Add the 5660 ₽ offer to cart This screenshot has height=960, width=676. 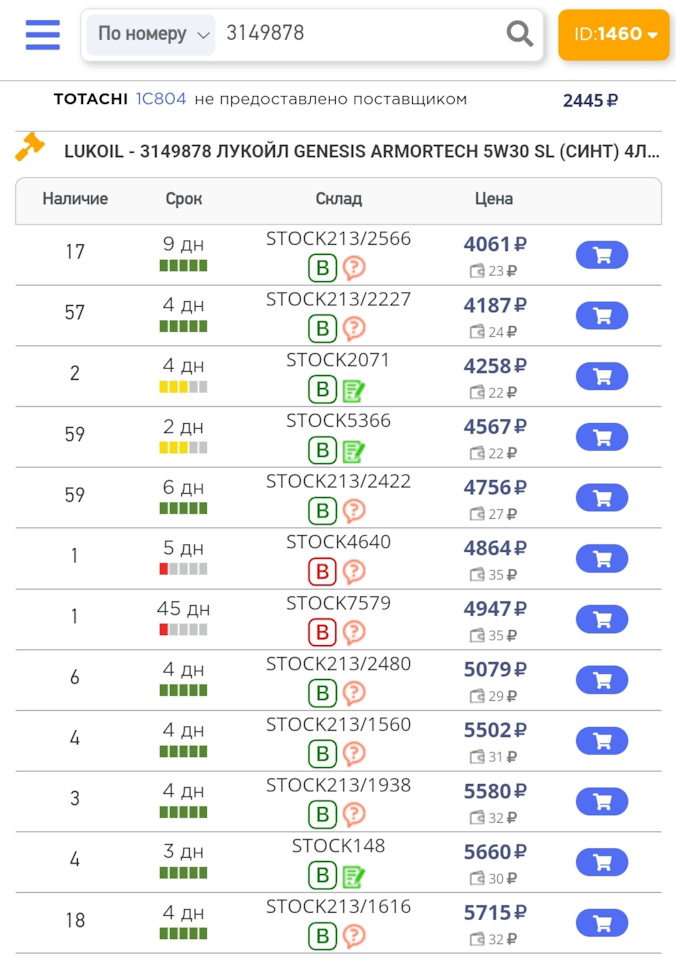click(x=602, y=862)
